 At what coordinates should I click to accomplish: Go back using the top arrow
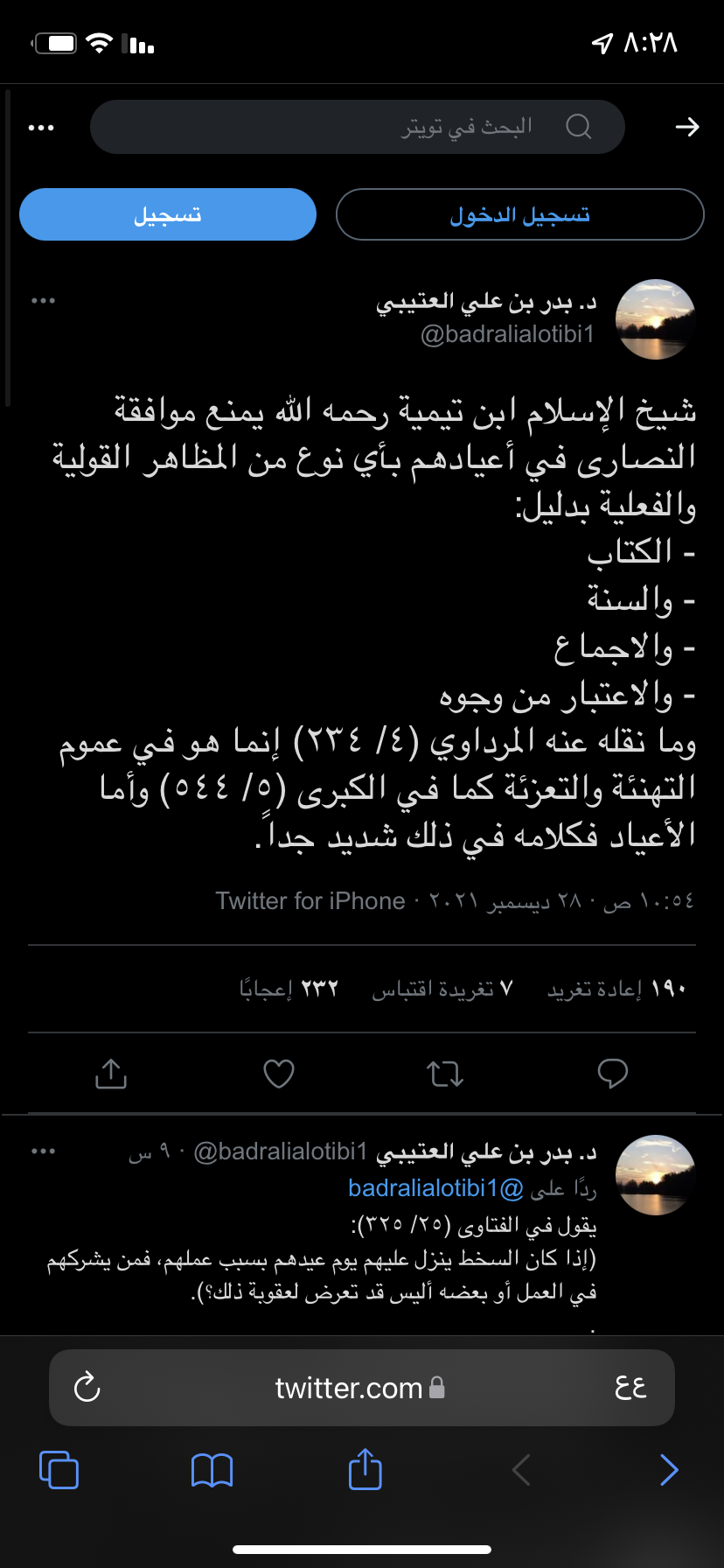pyautogui.click(x=687, y=127)
